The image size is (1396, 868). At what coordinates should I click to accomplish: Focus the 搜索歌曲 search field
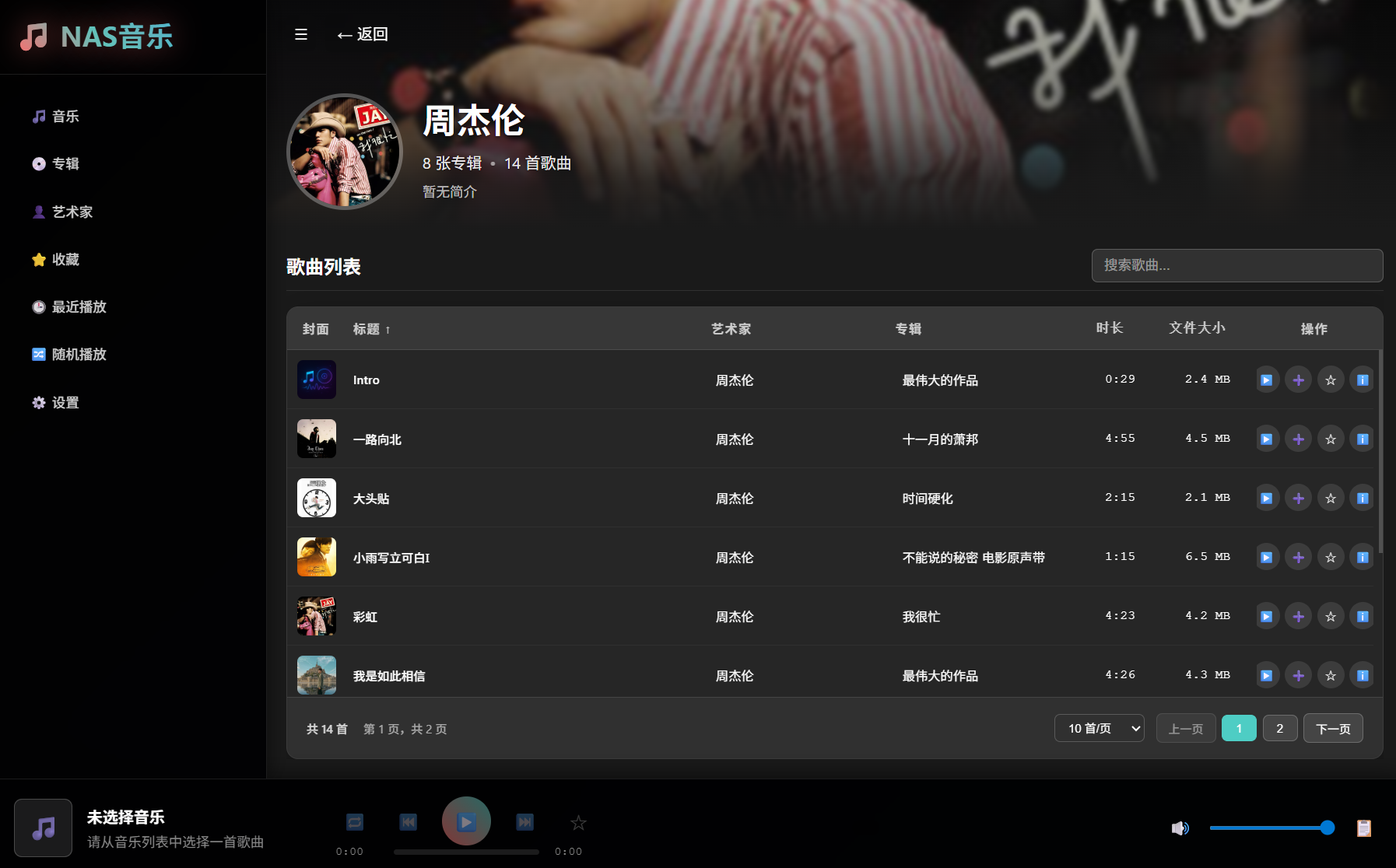coord(1236,266)
